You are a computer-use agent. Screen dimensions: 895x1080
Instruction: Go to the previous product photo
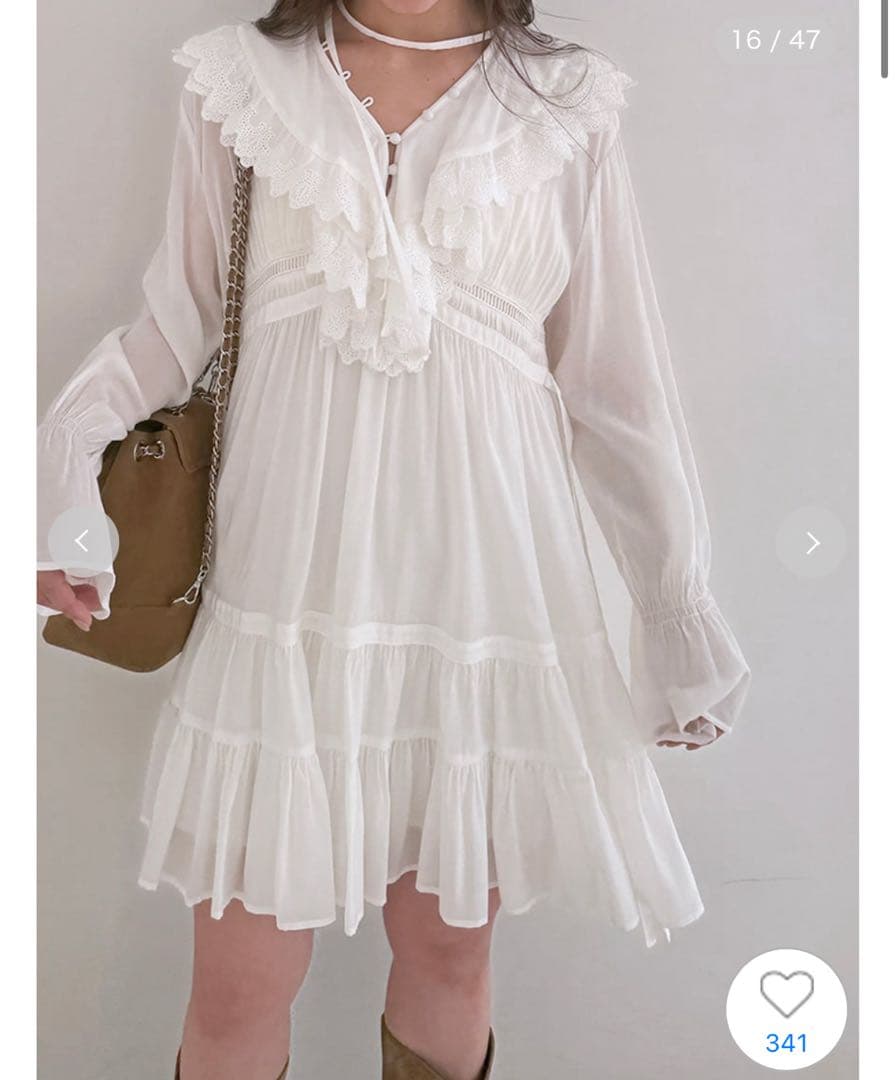point(82,542)
